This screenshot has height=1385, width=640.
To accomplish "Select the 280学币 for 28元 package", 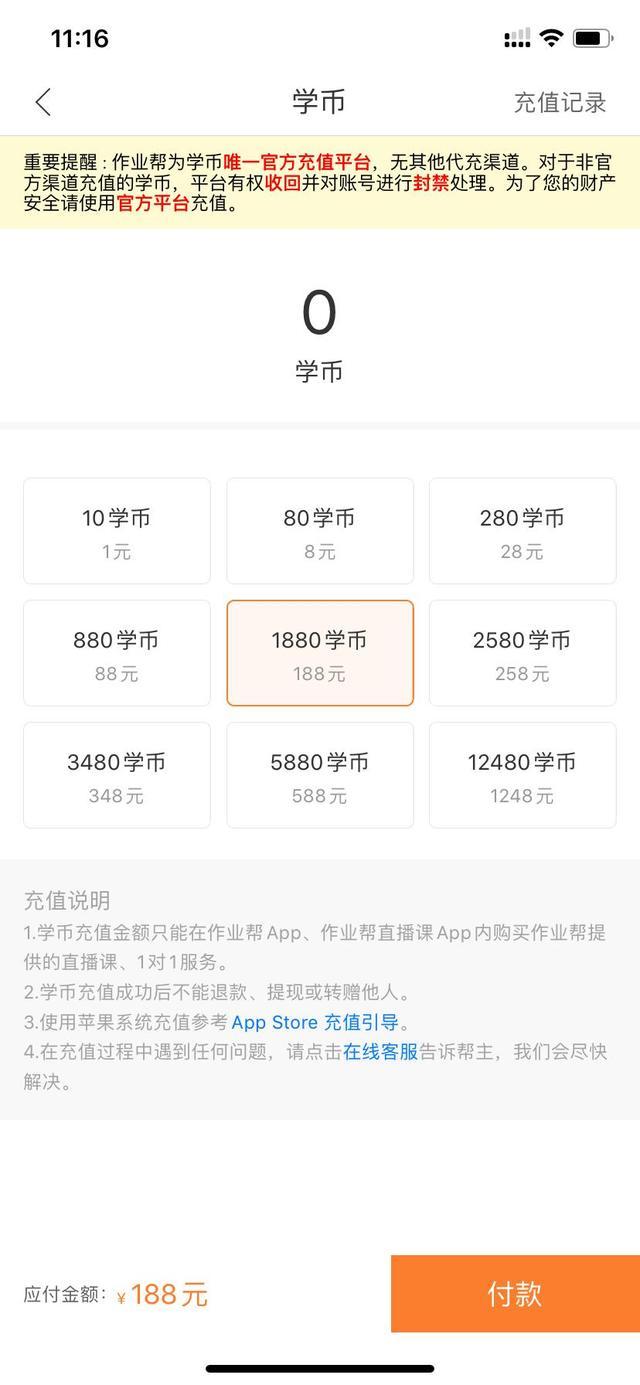I will pos(522,531).
